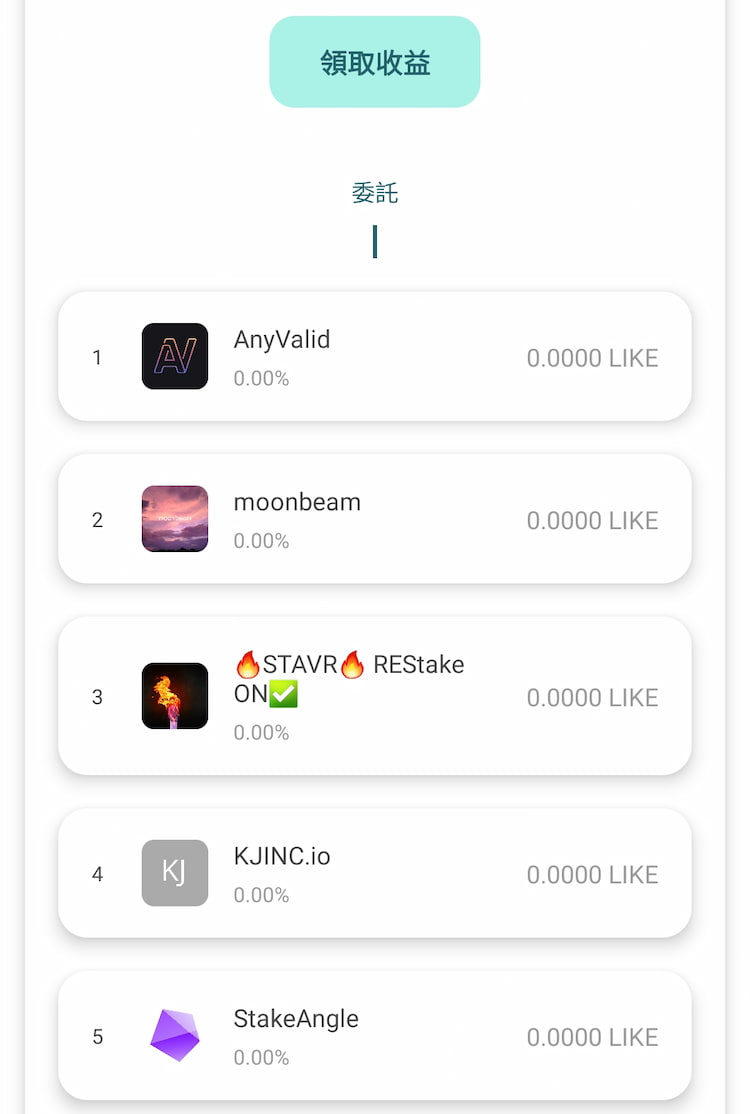Open the StakeAngle validator name
The width and height of the screenshot is (750, 1114).
[296, 1019]
